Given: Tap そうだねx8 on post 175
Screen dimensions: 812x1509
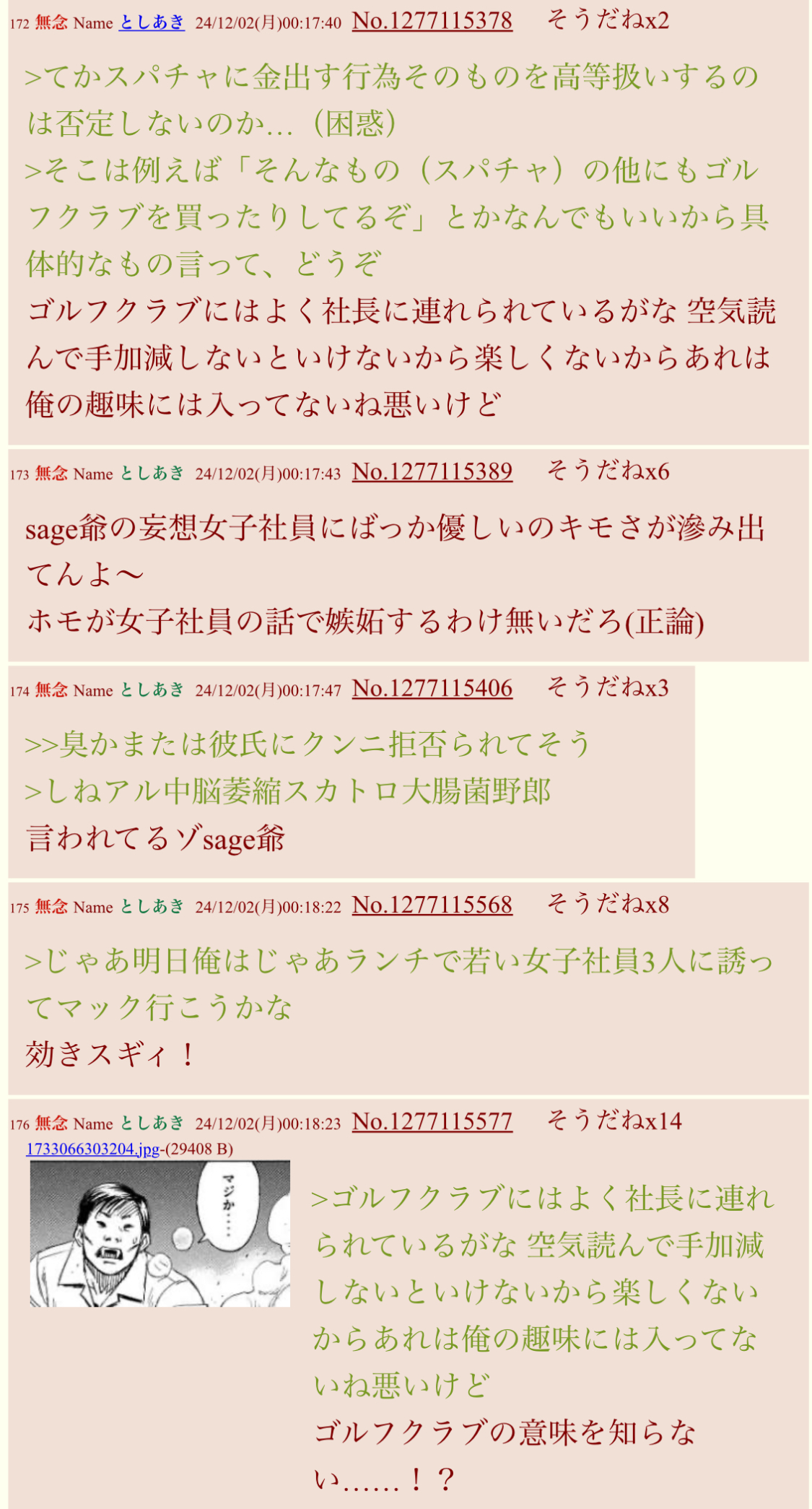Looking at the screenshot, I should click(x=607, y=904).
